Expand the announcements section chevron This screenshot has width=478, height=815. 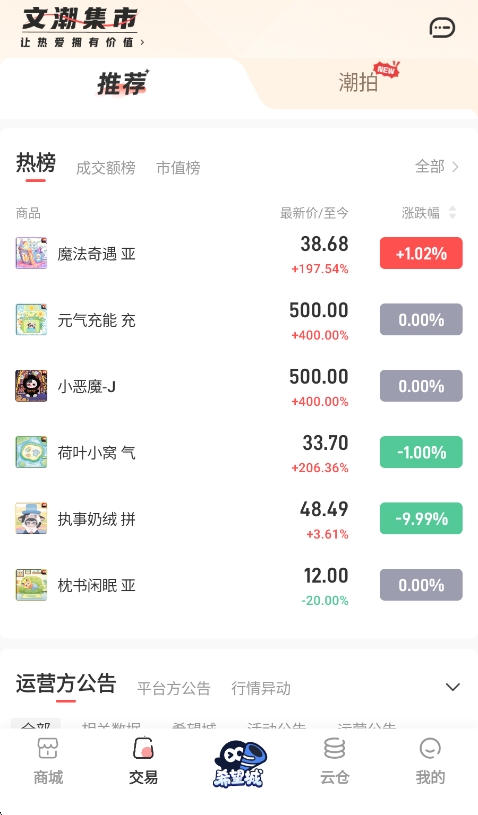click(453, 687)
